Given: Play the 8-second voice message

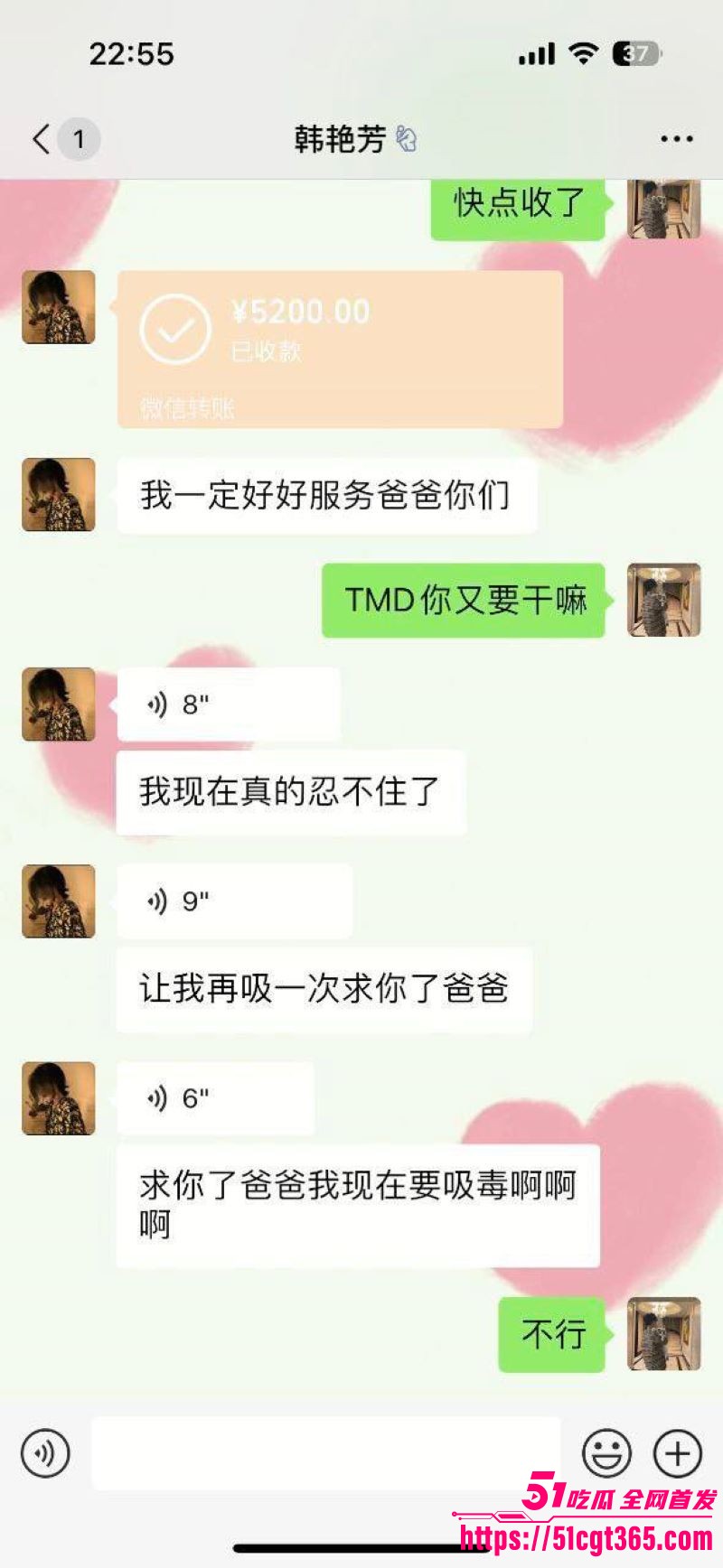Looking at the screenshot, I should click(228, 705).
